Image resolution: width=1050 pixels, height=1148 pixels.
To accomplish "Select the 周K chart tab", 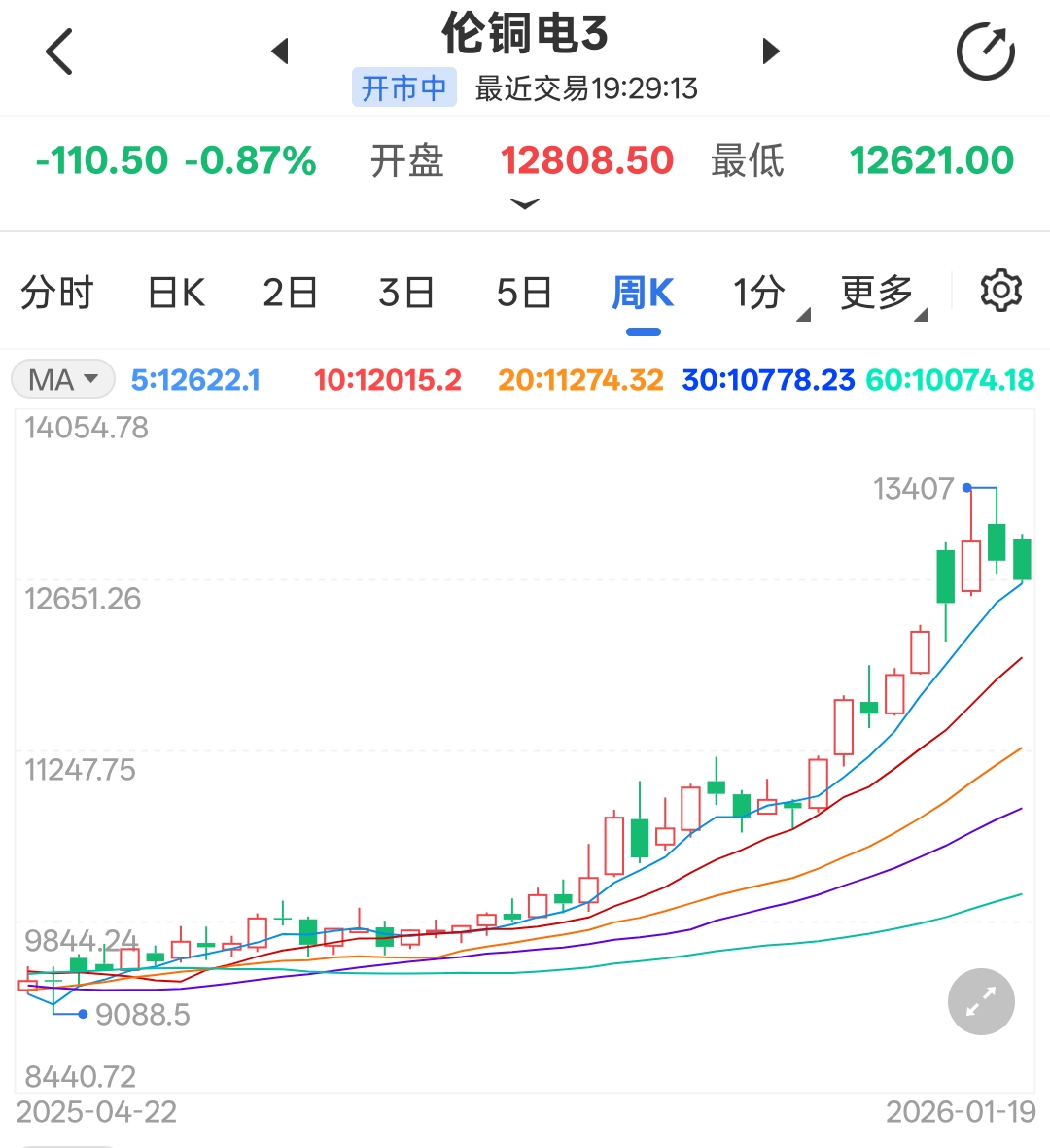I will (643, 293).
